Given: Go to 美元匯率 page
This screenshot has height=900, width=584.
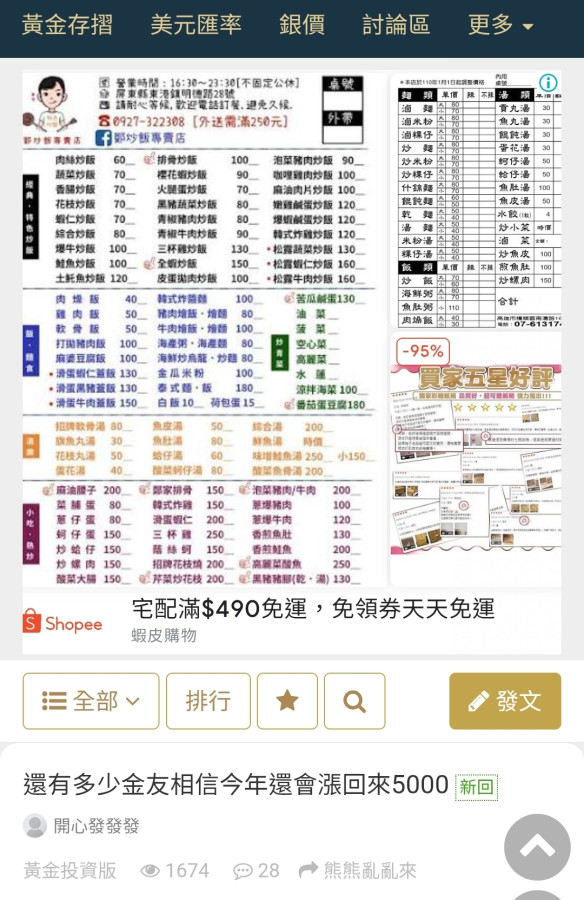Looking at the screenshot, I should click(196, 25).
